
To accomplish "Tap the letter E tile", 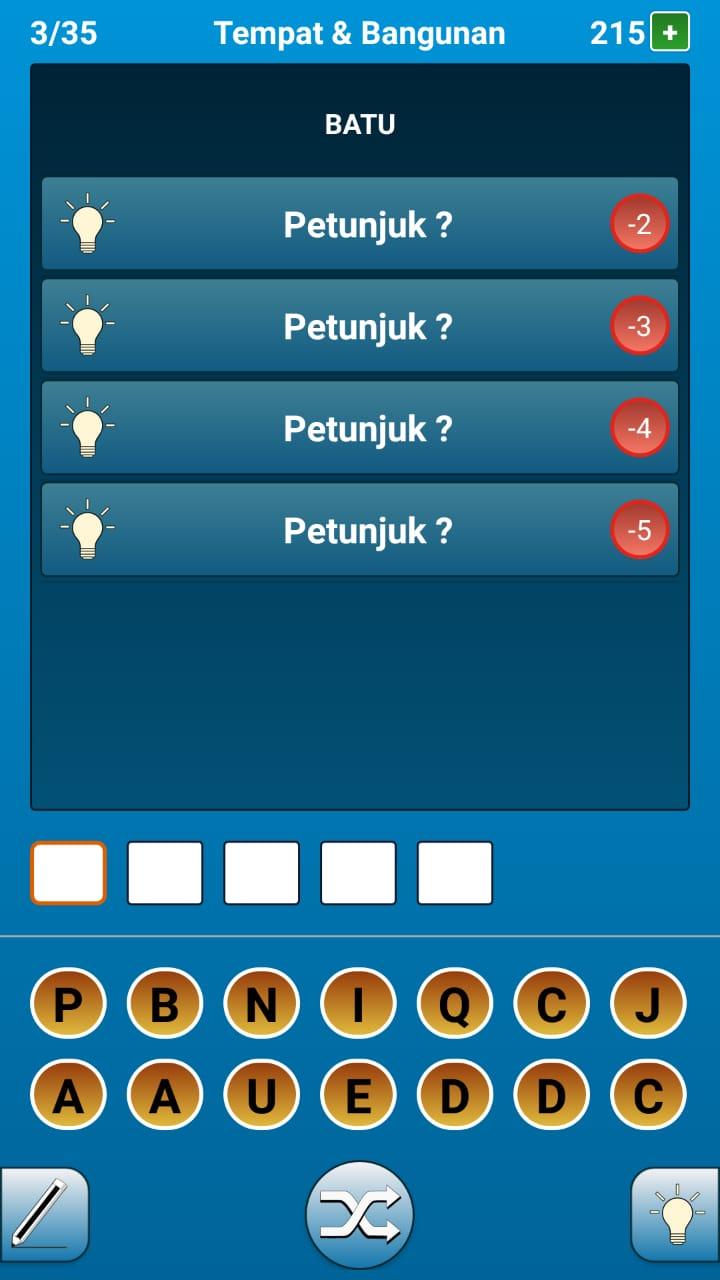I will [x=358, y=1096].
